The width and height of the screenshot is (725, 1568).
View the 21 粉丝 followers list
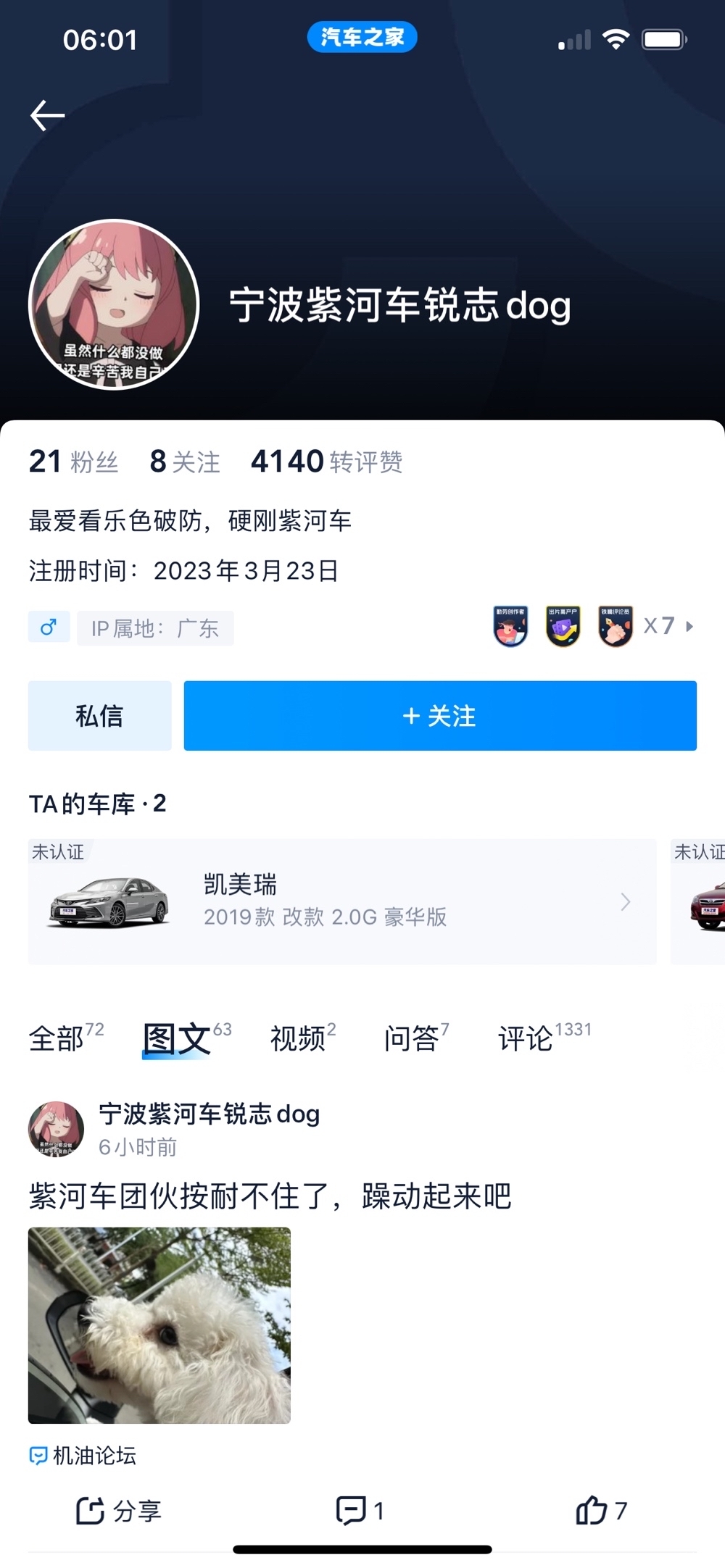click(73, 462)
